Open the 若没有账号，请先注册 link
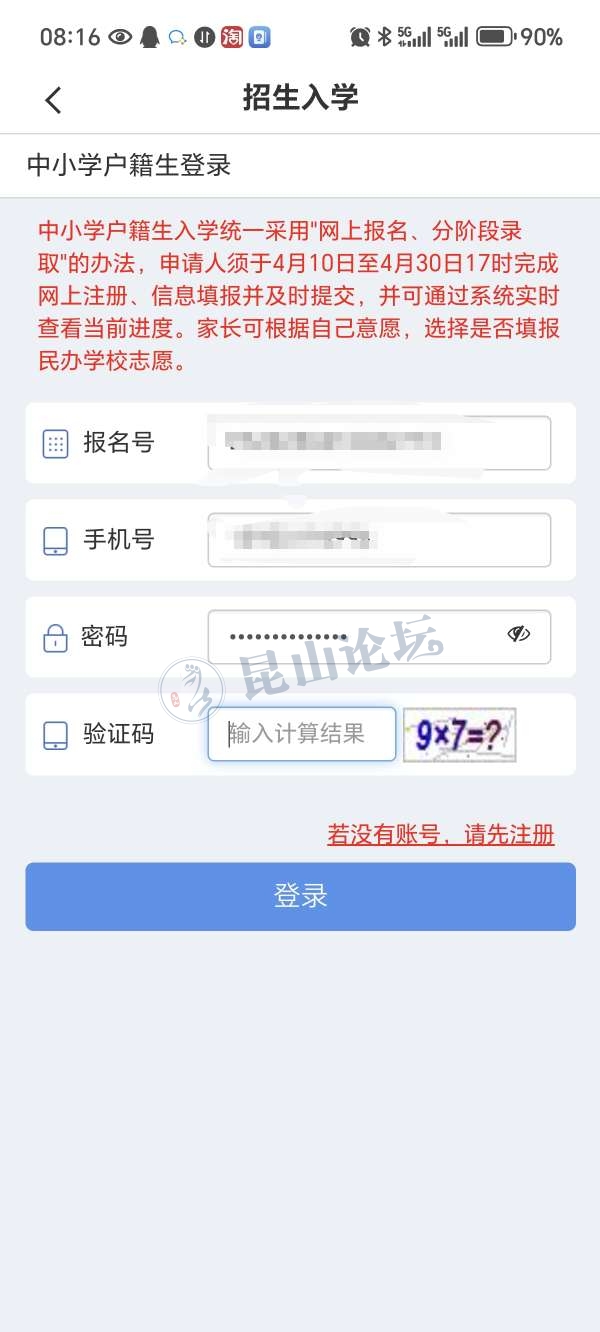 (440, 834)
